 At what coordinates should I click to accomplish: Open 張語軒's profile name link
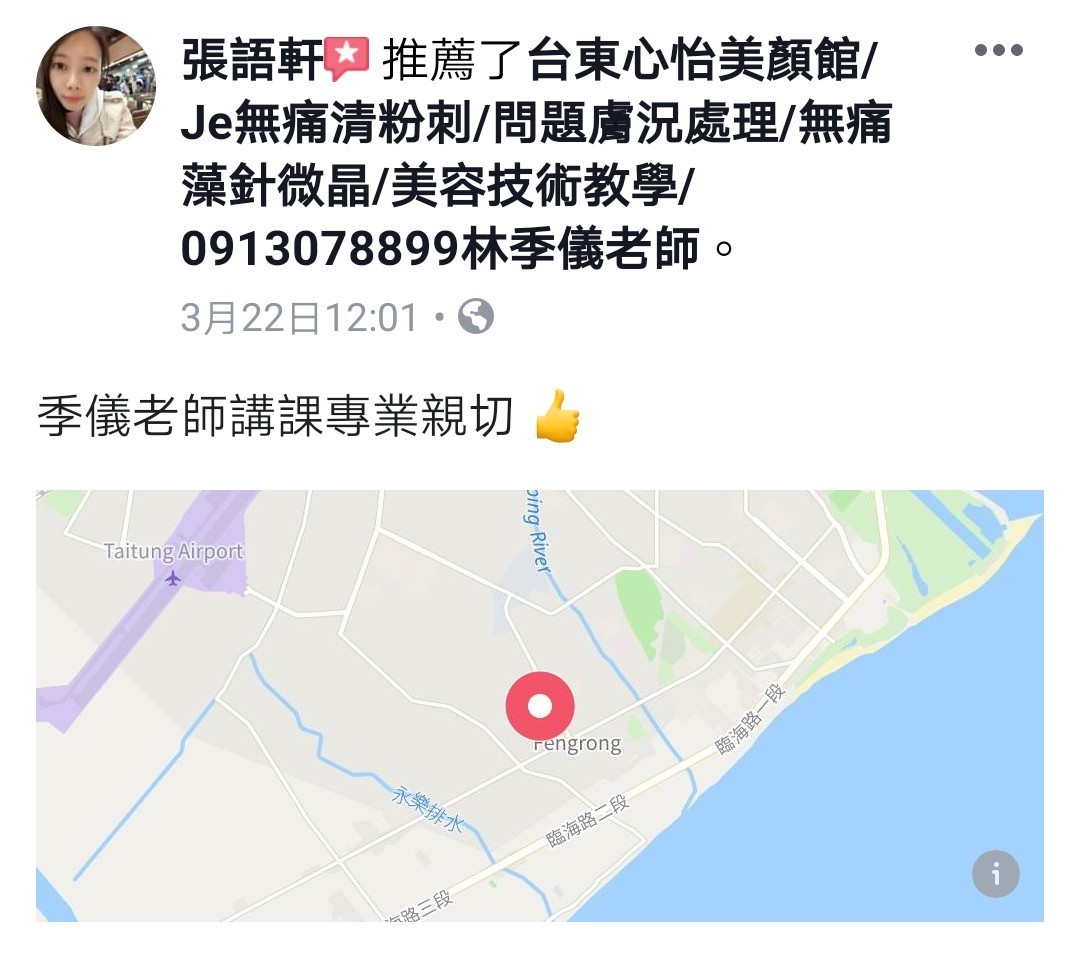coord(252,62)
